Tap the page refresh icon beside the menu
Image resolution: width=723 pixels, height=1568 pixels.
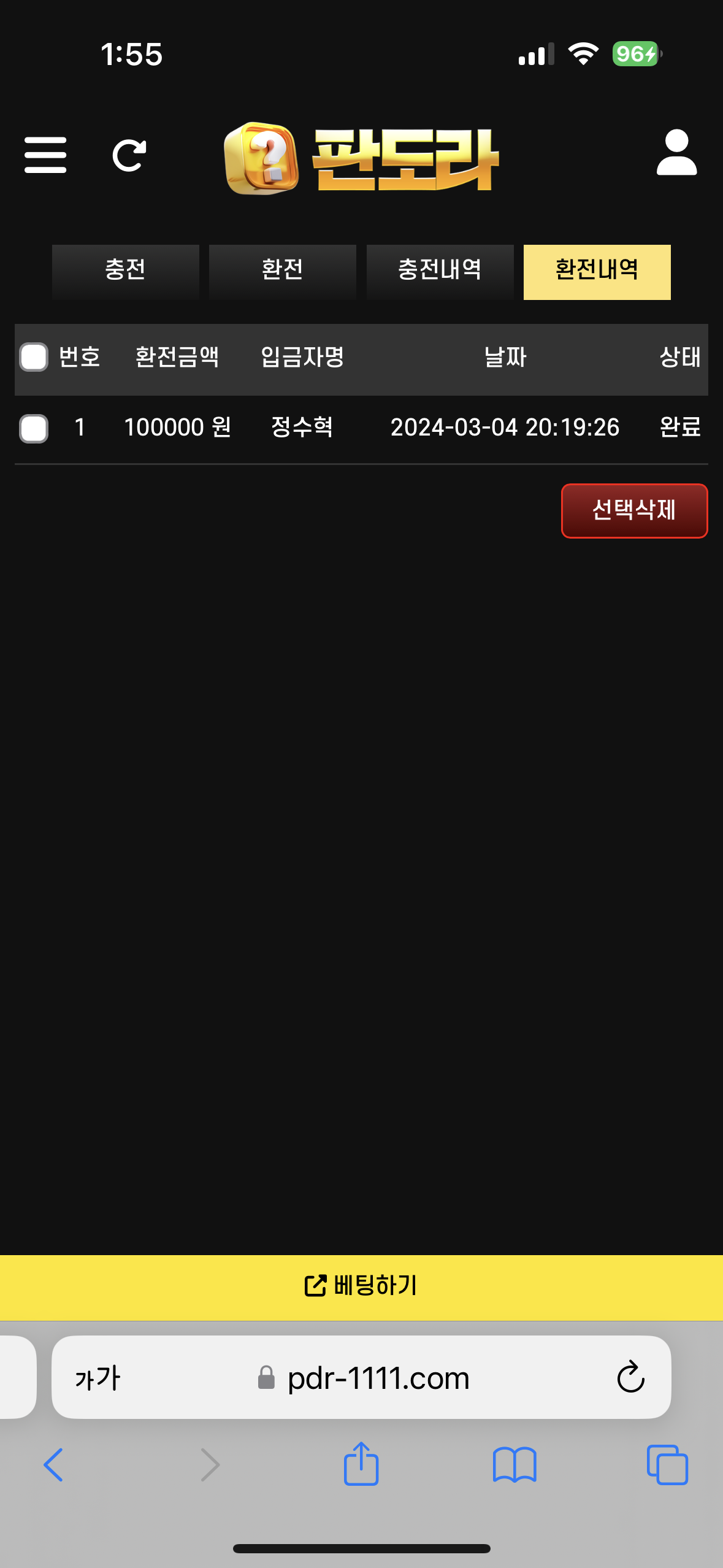click(129, 155)
